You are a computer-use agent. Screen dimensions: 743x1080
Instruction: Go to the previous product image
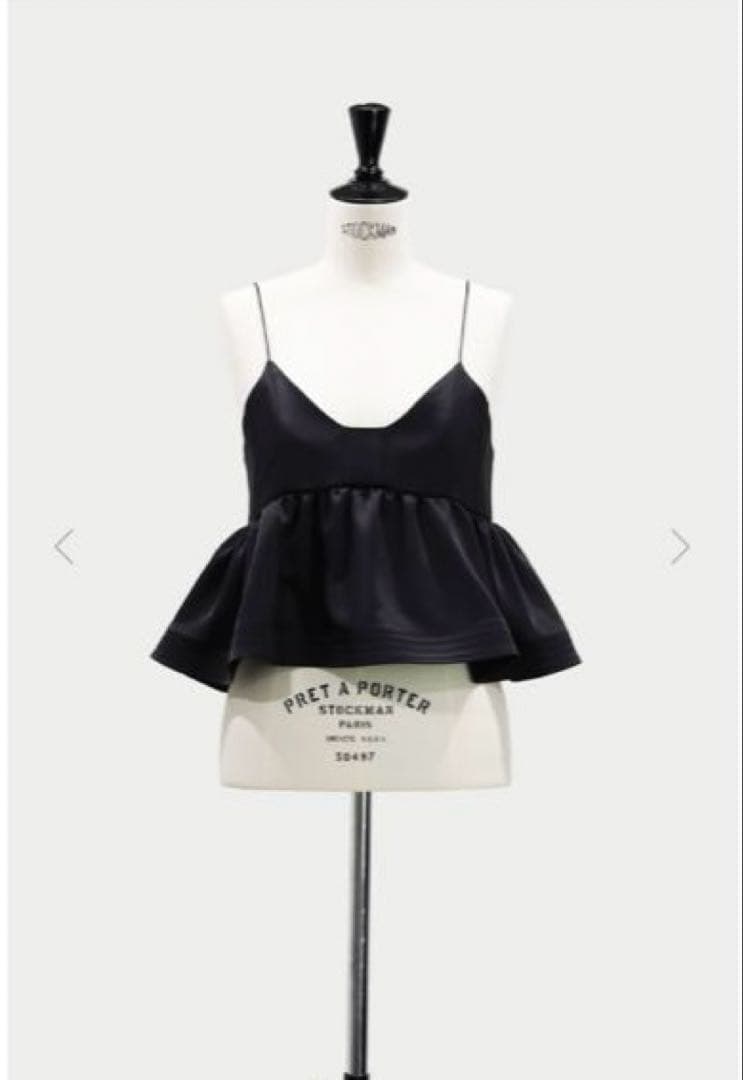pyautogui.click(x=64, y=547)
